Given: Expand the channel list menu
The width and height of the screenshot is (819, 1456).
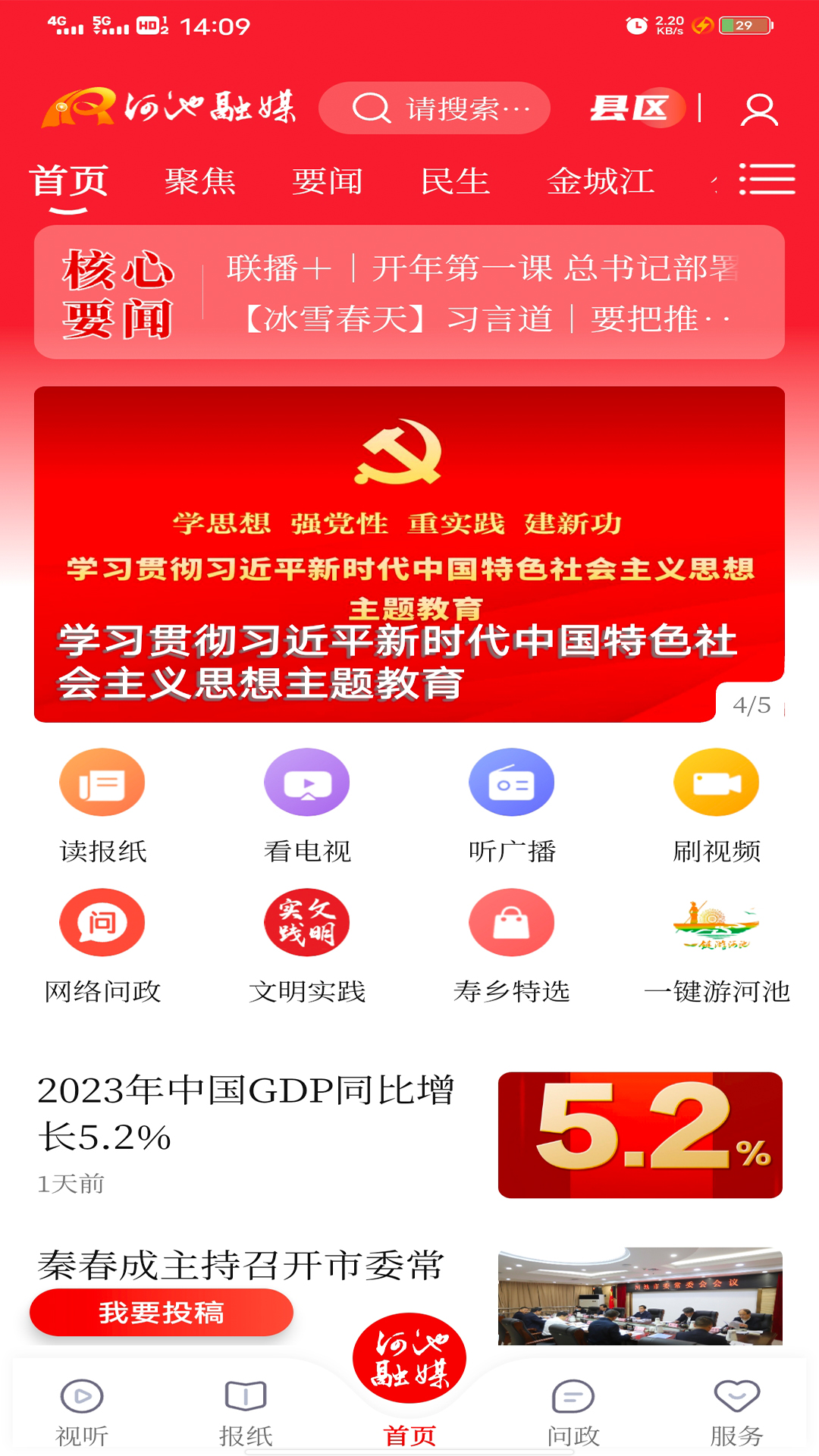Looking at the screenshot, I should click(x=767, y=180).
